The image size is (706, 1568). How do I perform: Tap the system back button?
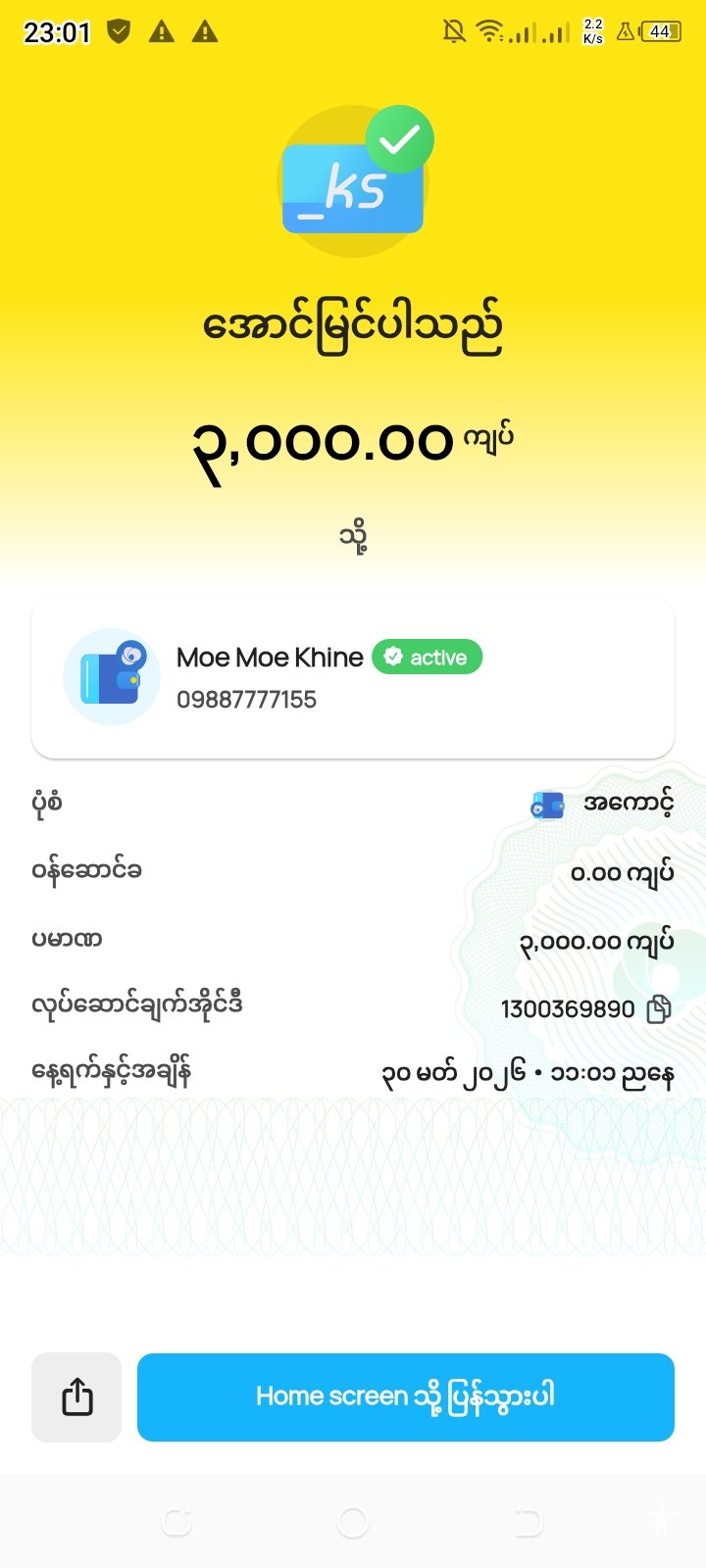[x=528, y=1522]
